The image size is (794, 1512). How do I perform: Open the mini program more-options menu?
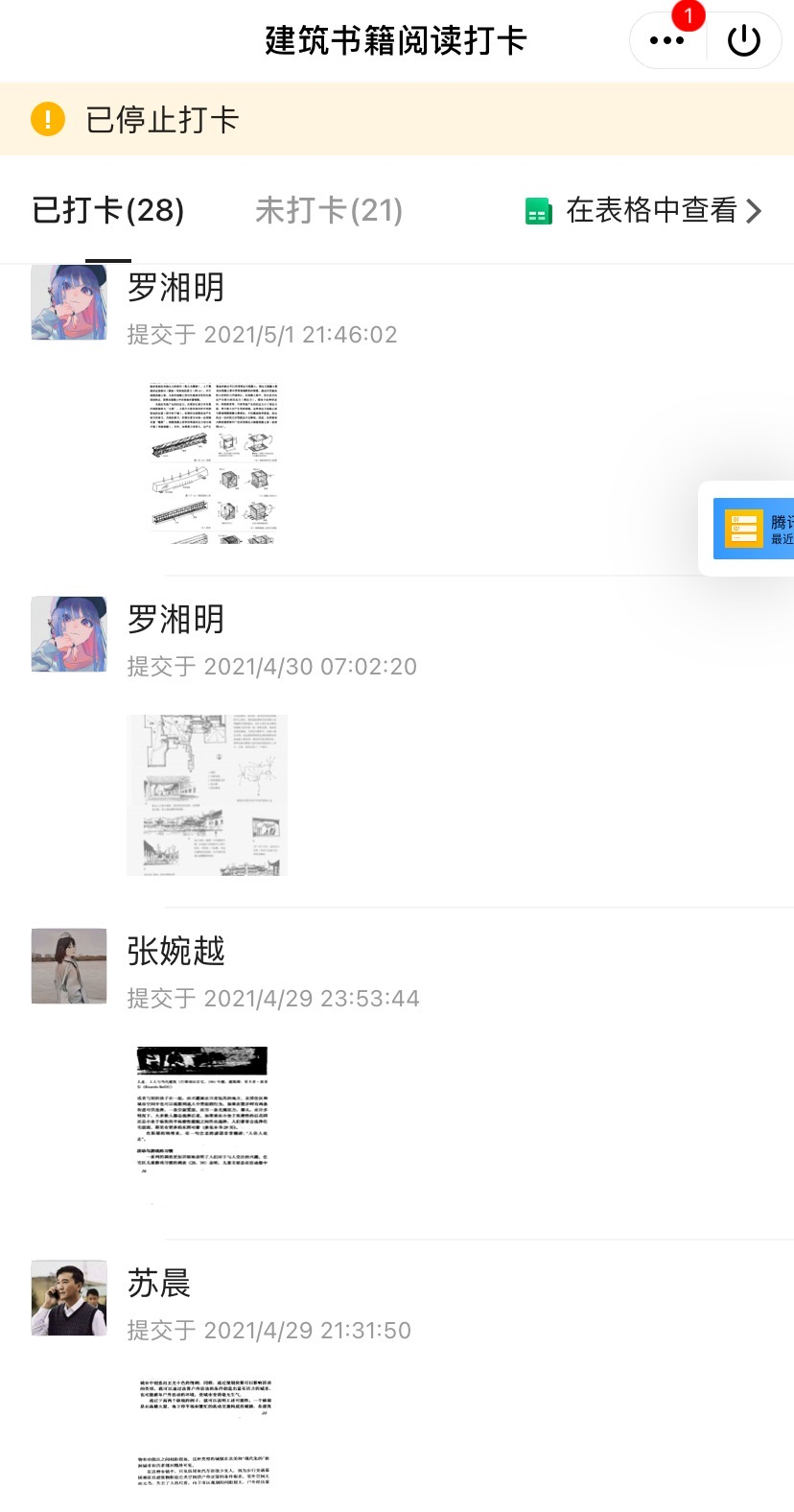667,41
